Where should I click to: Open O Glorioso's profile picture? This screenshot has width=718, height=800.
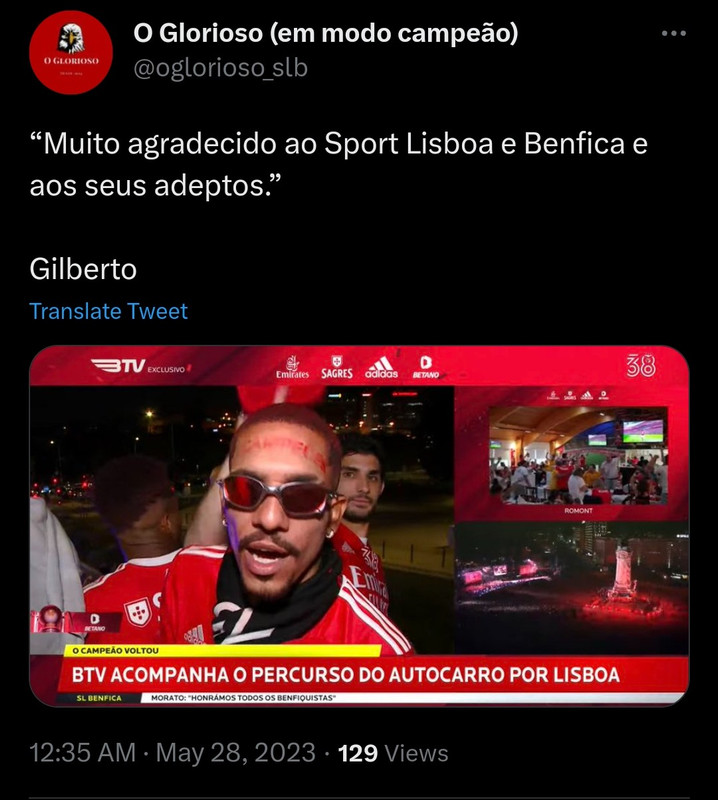70,52
